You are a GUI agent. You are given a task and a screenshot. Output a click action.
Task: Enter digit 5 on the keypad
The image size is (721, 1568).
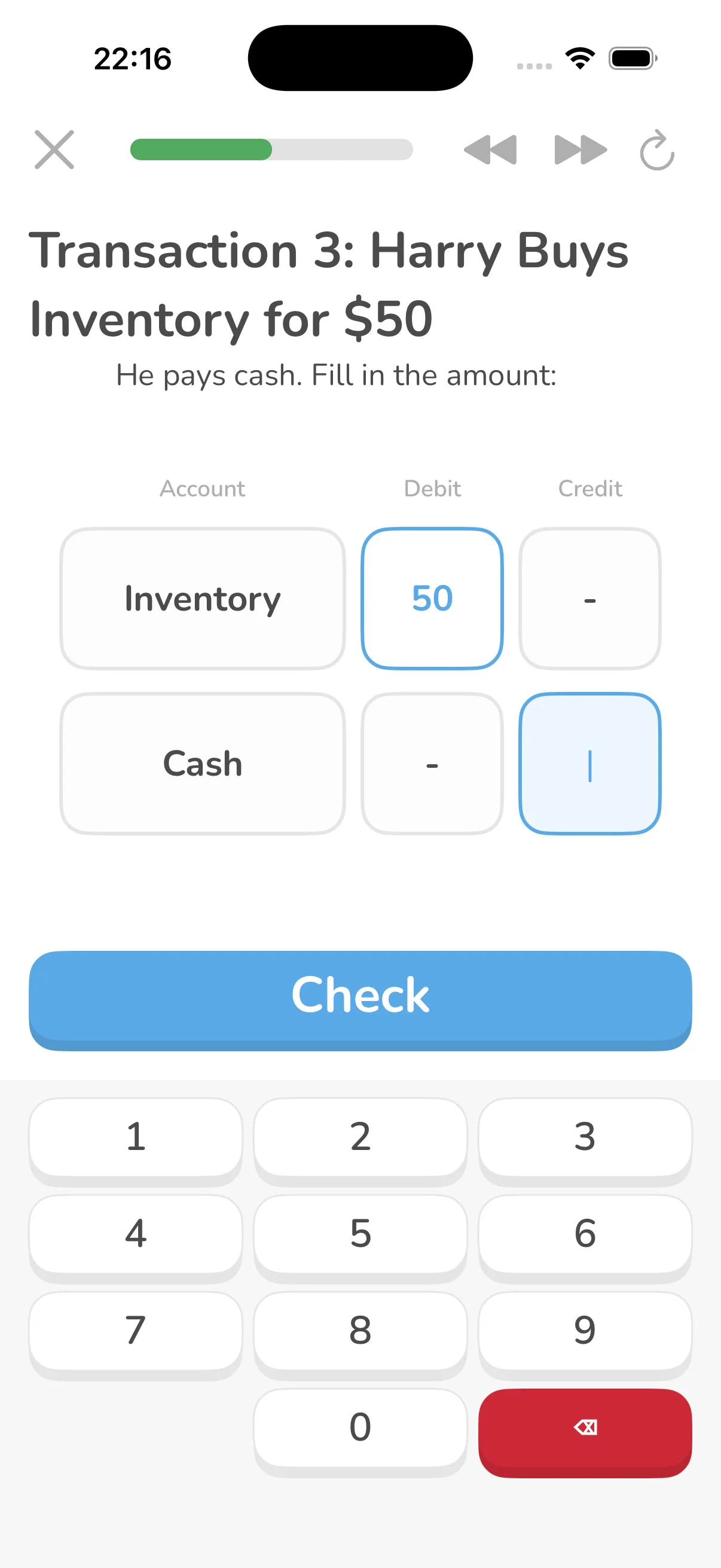coord(360,1233)
